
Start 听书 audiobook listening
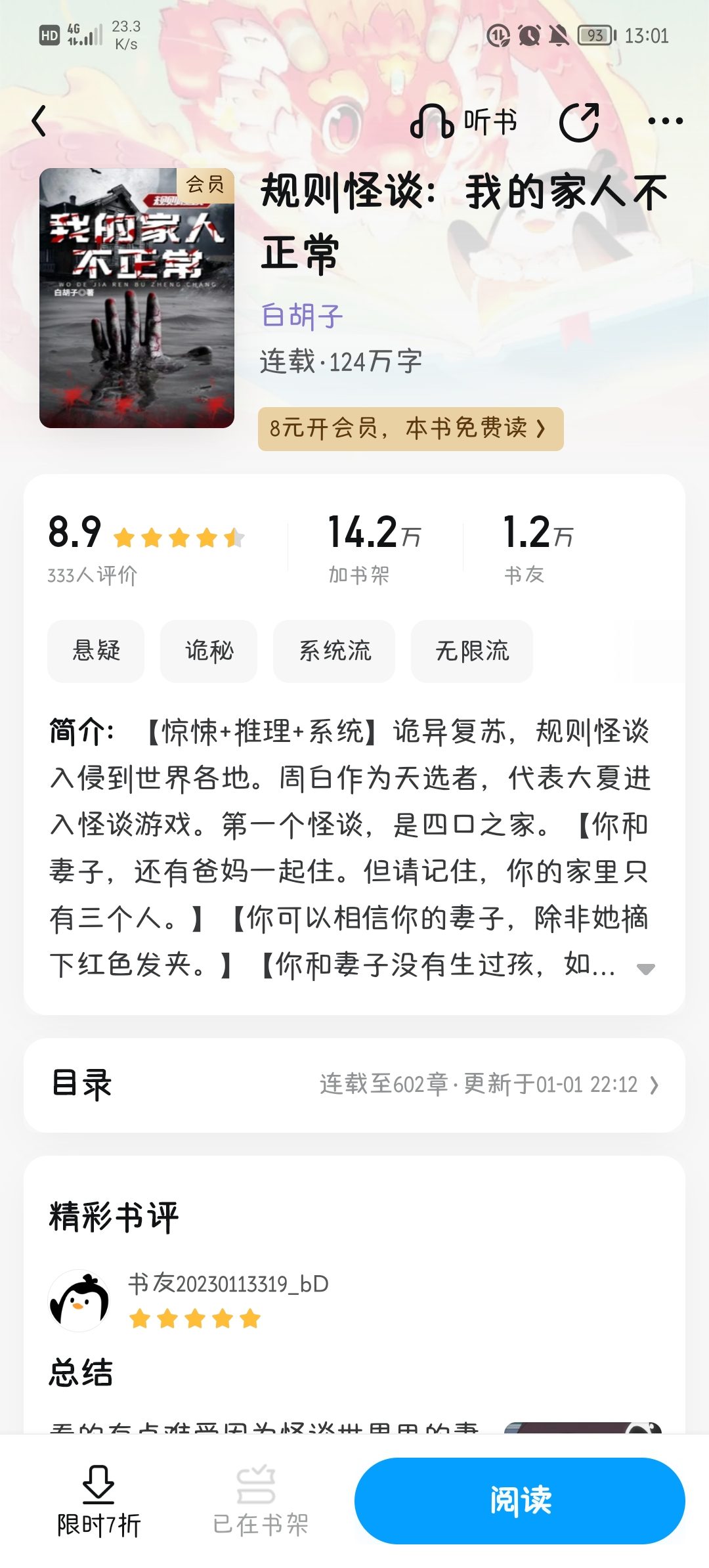(463, 121)
